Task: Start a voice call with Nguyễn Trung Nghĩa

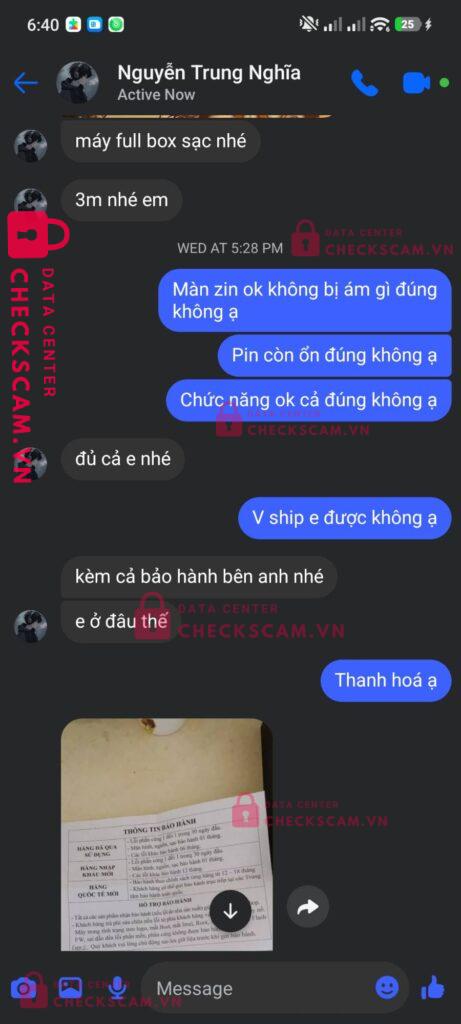Action: tap(364, 83)
